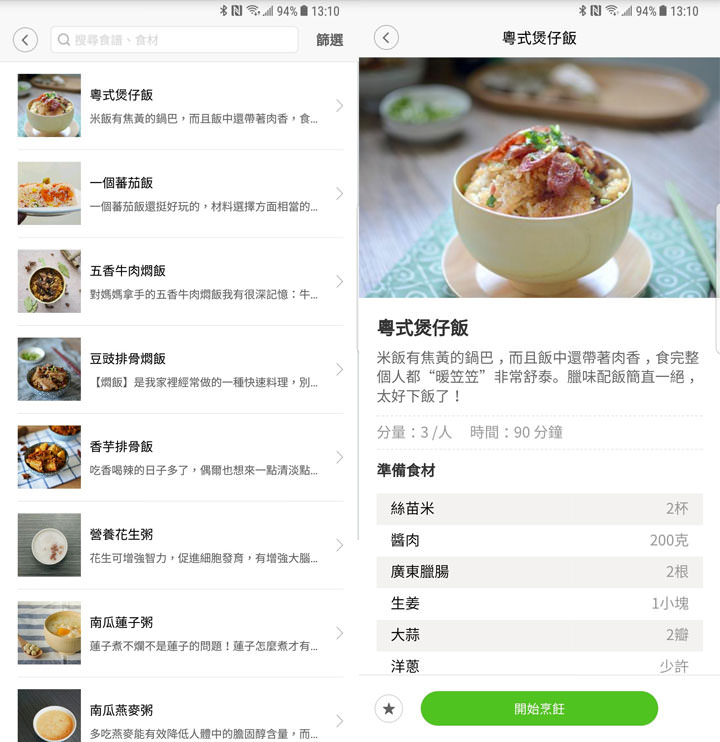Tap the 搜尋食譜、食材 search box
720x742 pixels.
(x=175, y=40)
